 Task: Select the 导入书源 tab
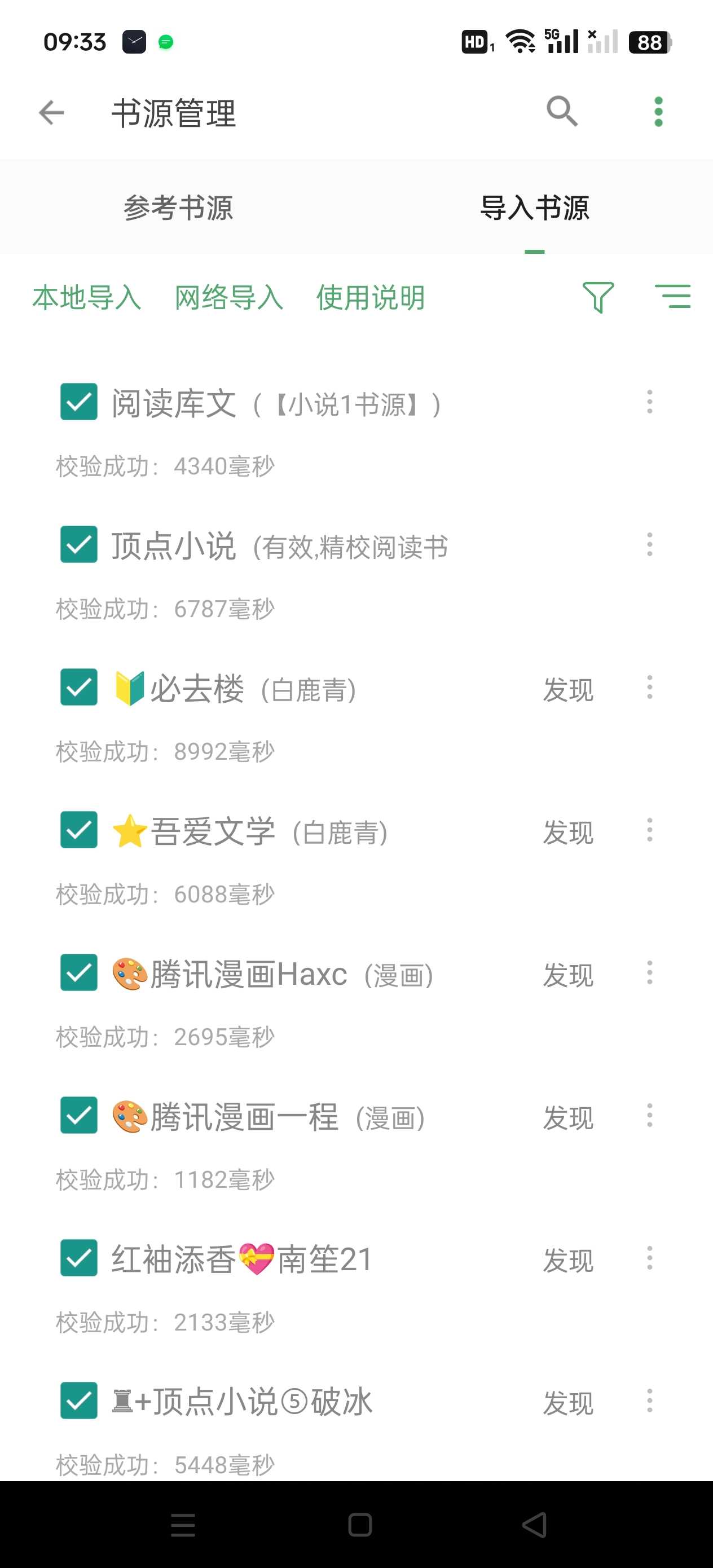(x=534, y=208)
